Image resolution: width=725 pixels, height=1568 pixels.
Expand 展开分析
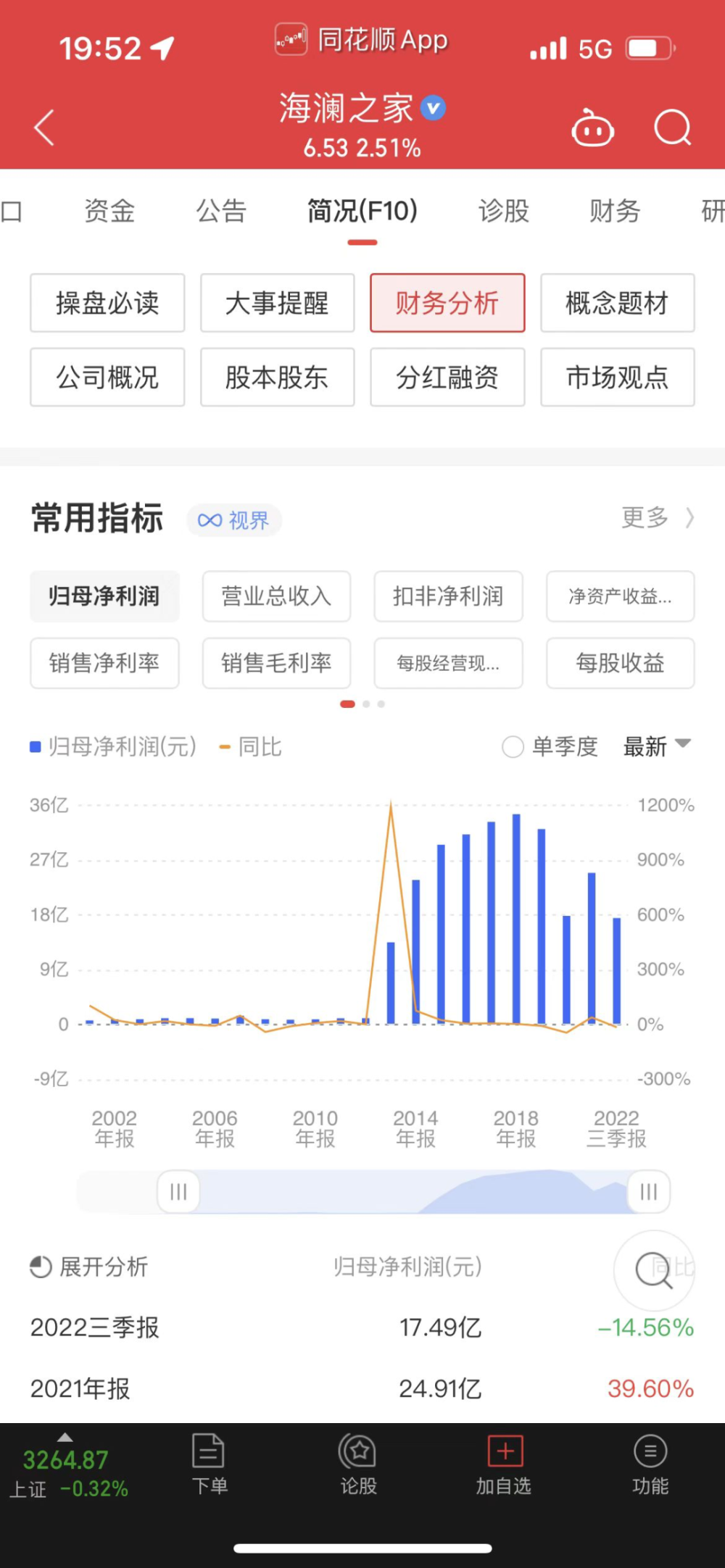click(x=89, y=1267)
